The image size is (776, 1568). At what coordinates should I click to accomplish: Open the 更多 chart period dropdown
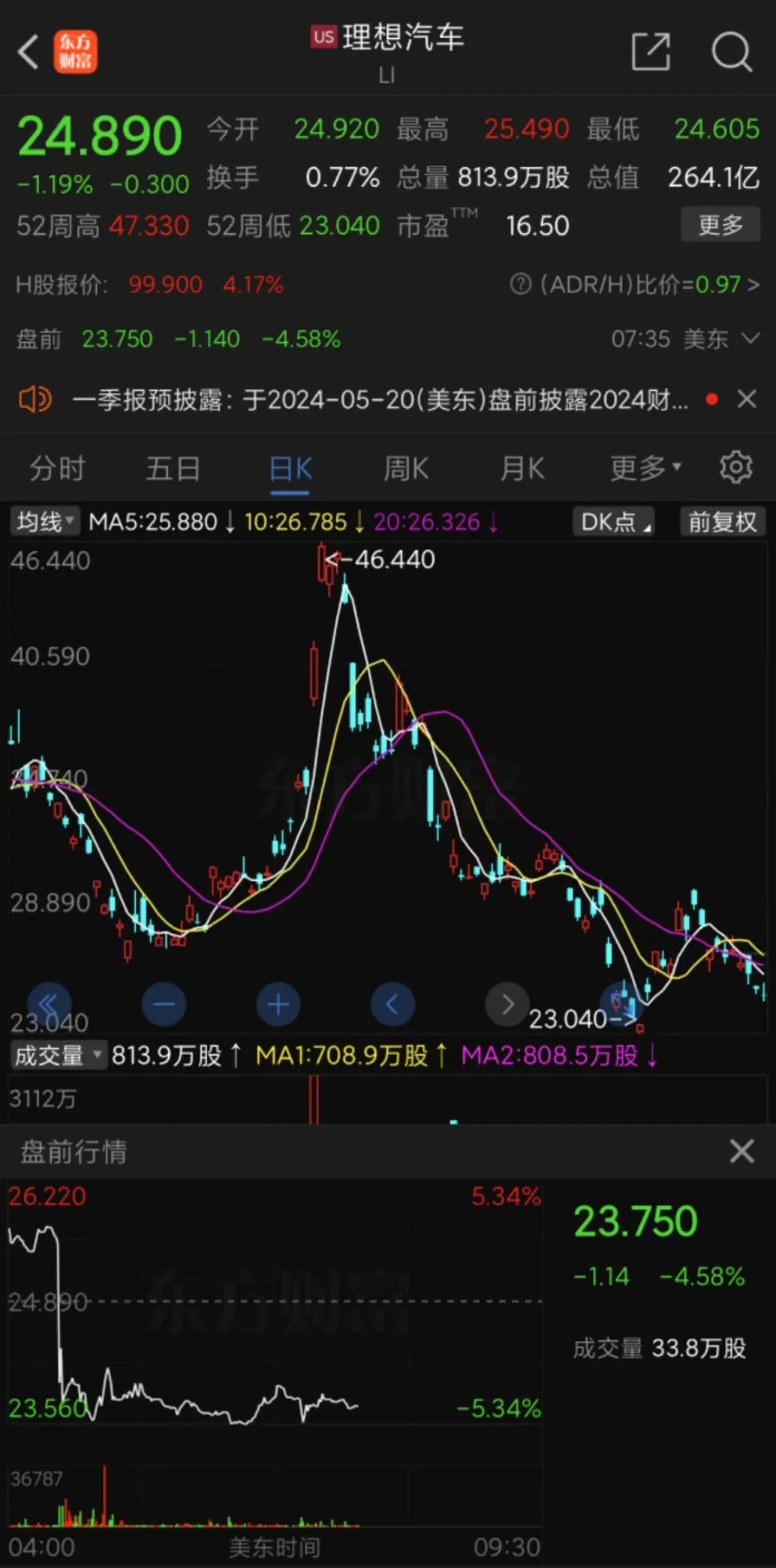(645, 469)
